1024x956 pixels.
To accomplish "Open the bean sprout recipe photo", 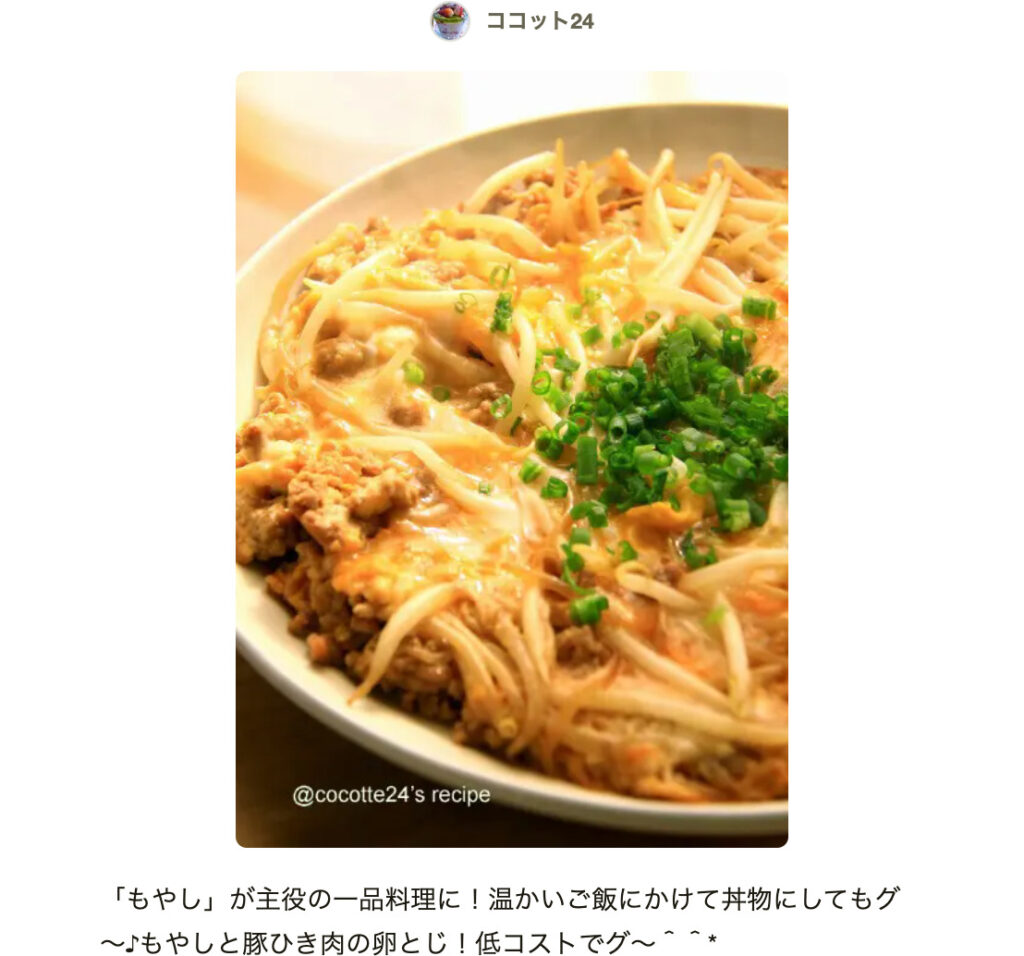I will 511,459.
